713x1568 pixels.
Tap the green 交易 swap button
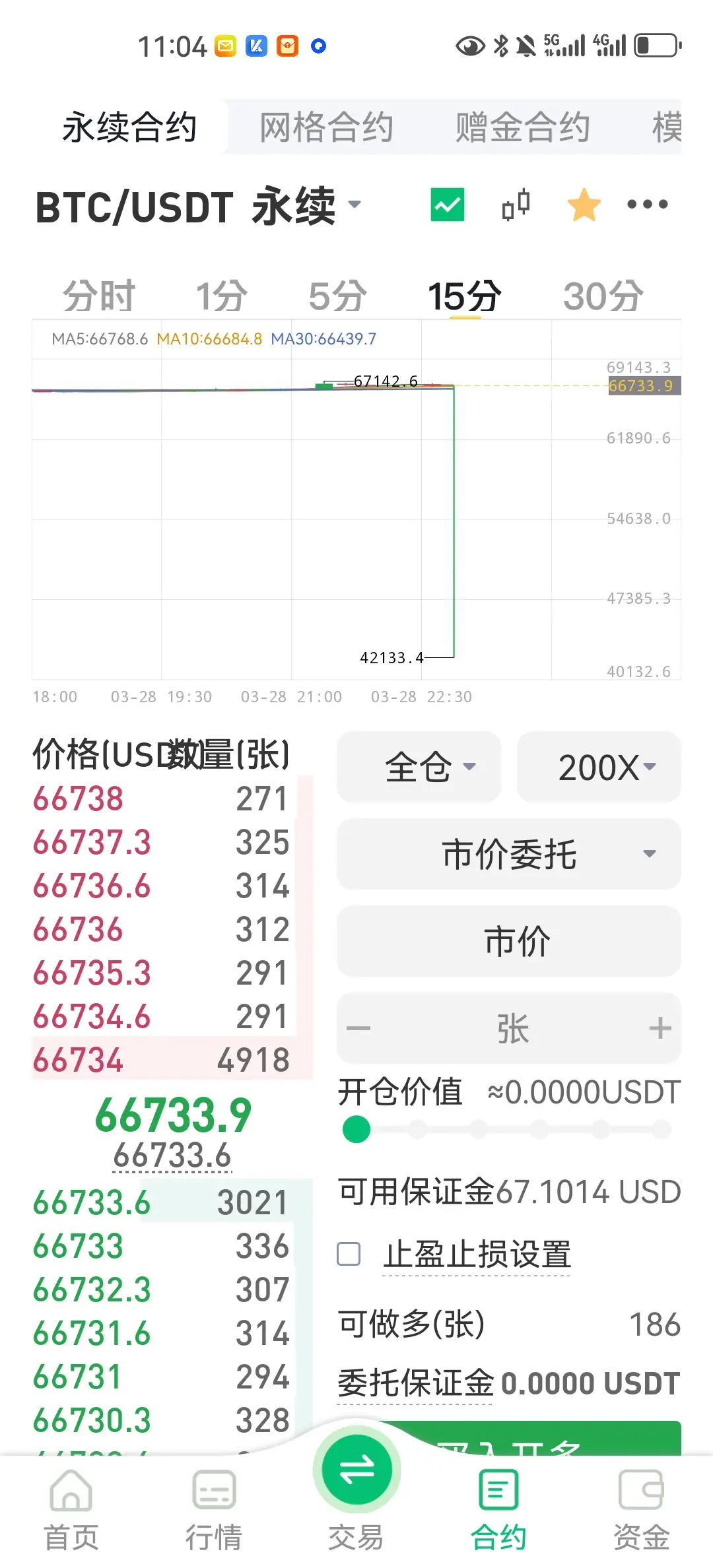point(356,1470)
